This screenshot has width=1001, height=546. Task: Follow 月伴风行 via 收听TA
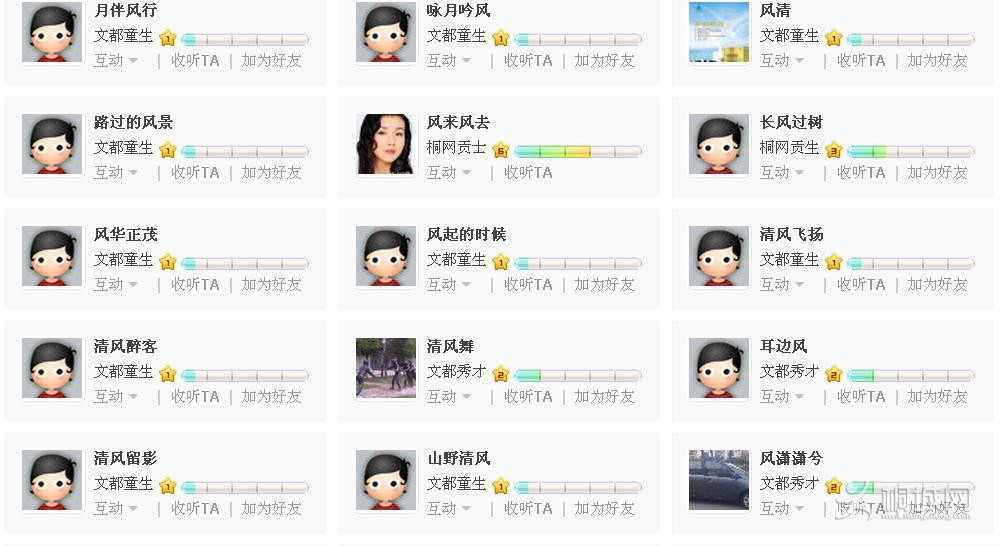[195, 60]
